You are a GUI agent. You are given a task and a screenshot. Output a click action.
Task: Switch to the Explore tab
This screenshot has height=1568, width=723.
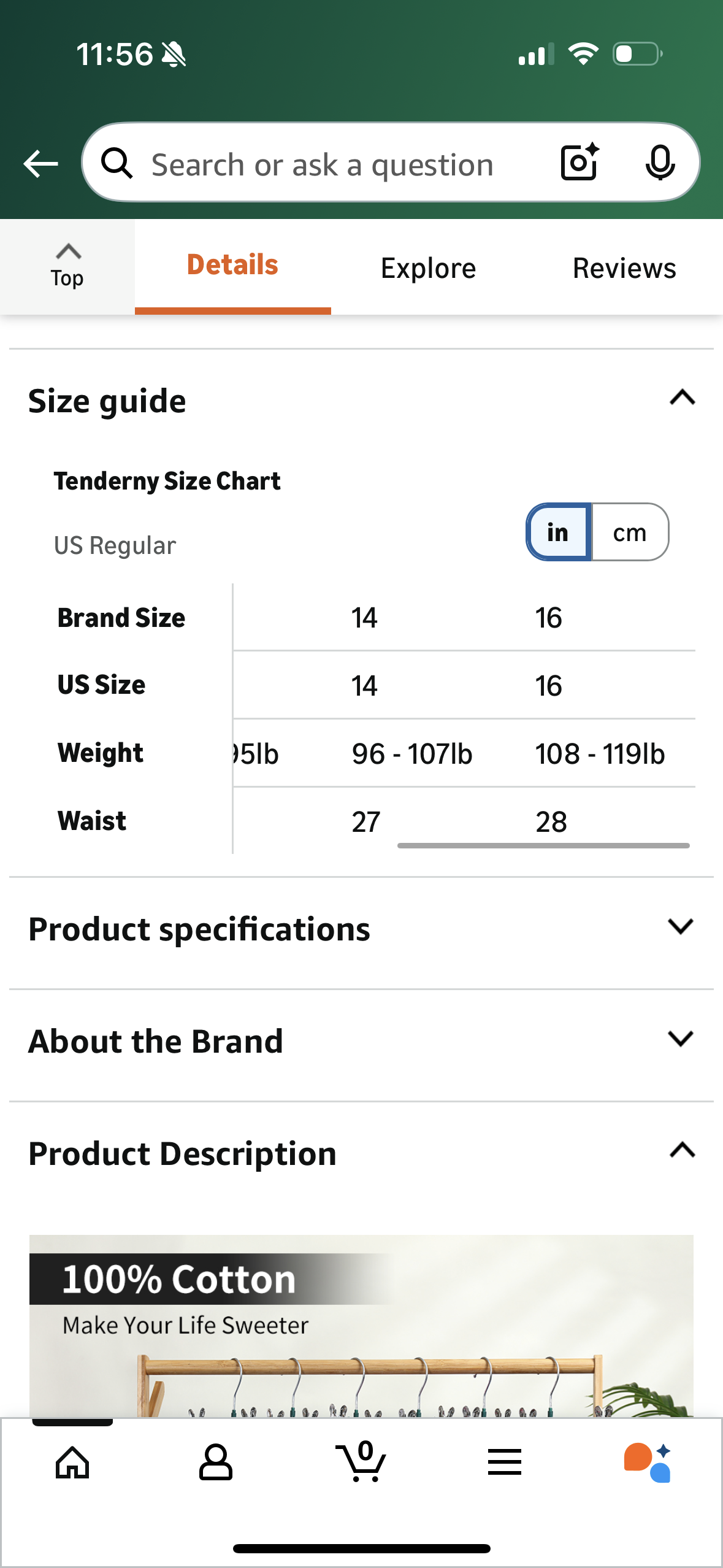(x=428, y=268)
